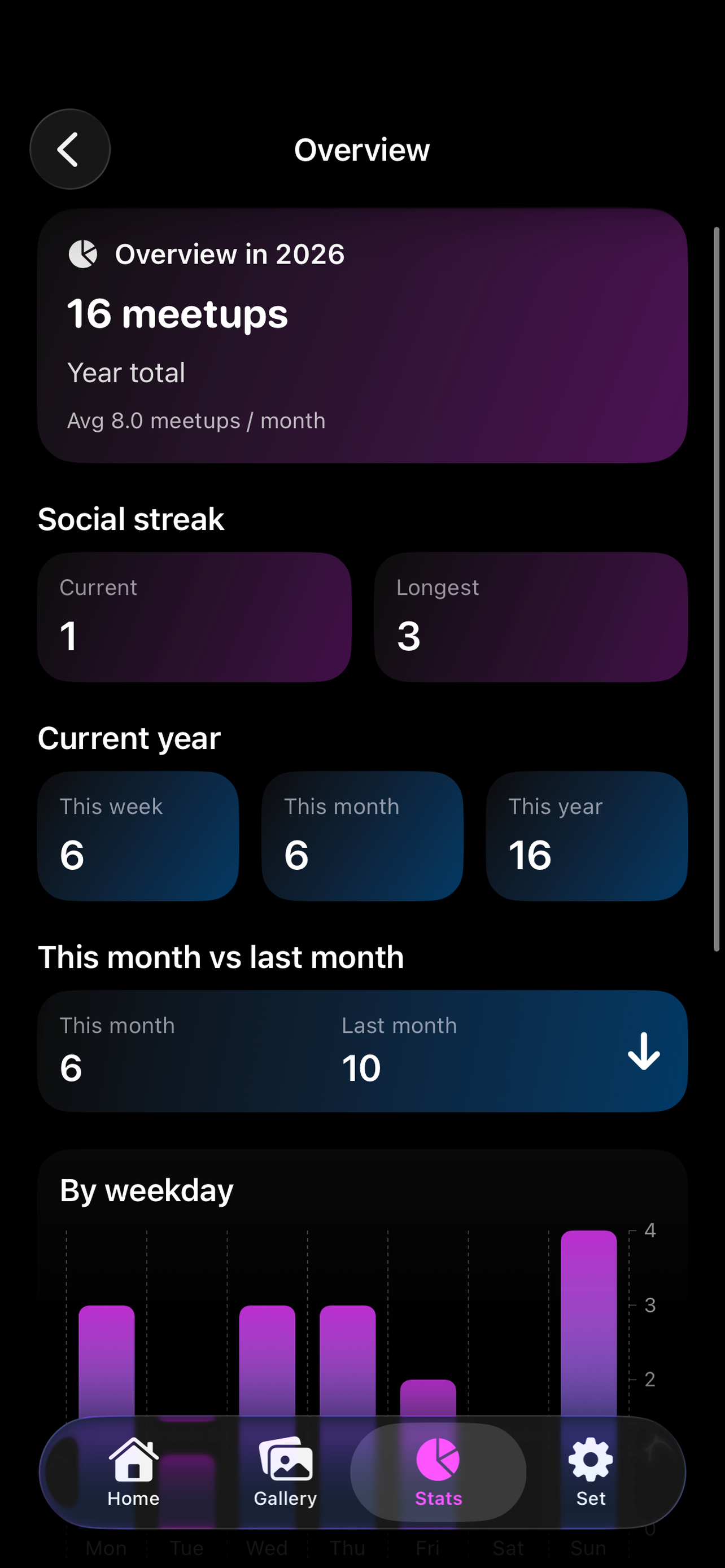This screenshot has height=1568, width=725.
Task: Open the This week stats card
Action: tap(138, 836)
